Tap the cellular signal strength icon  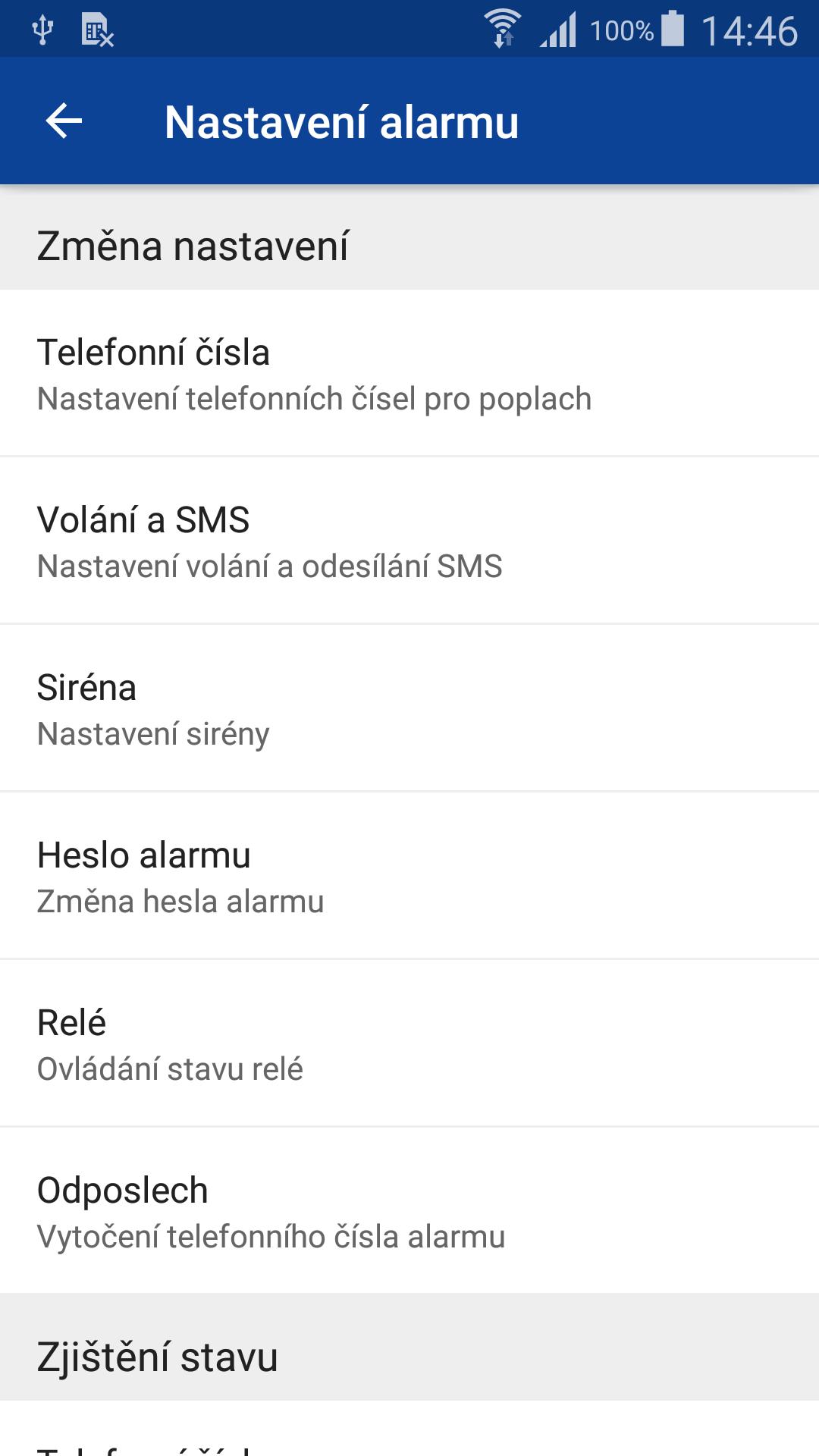click(559, 27)
